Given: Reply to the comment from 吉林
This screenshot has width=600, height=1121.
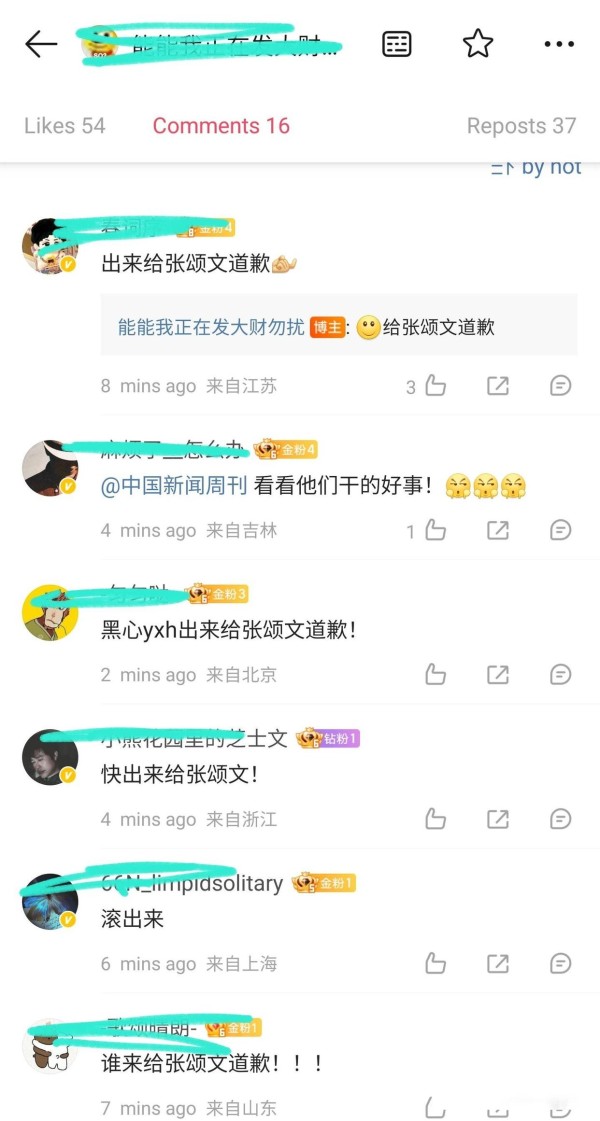Looking at the screenshot, I should click(561, 530).
